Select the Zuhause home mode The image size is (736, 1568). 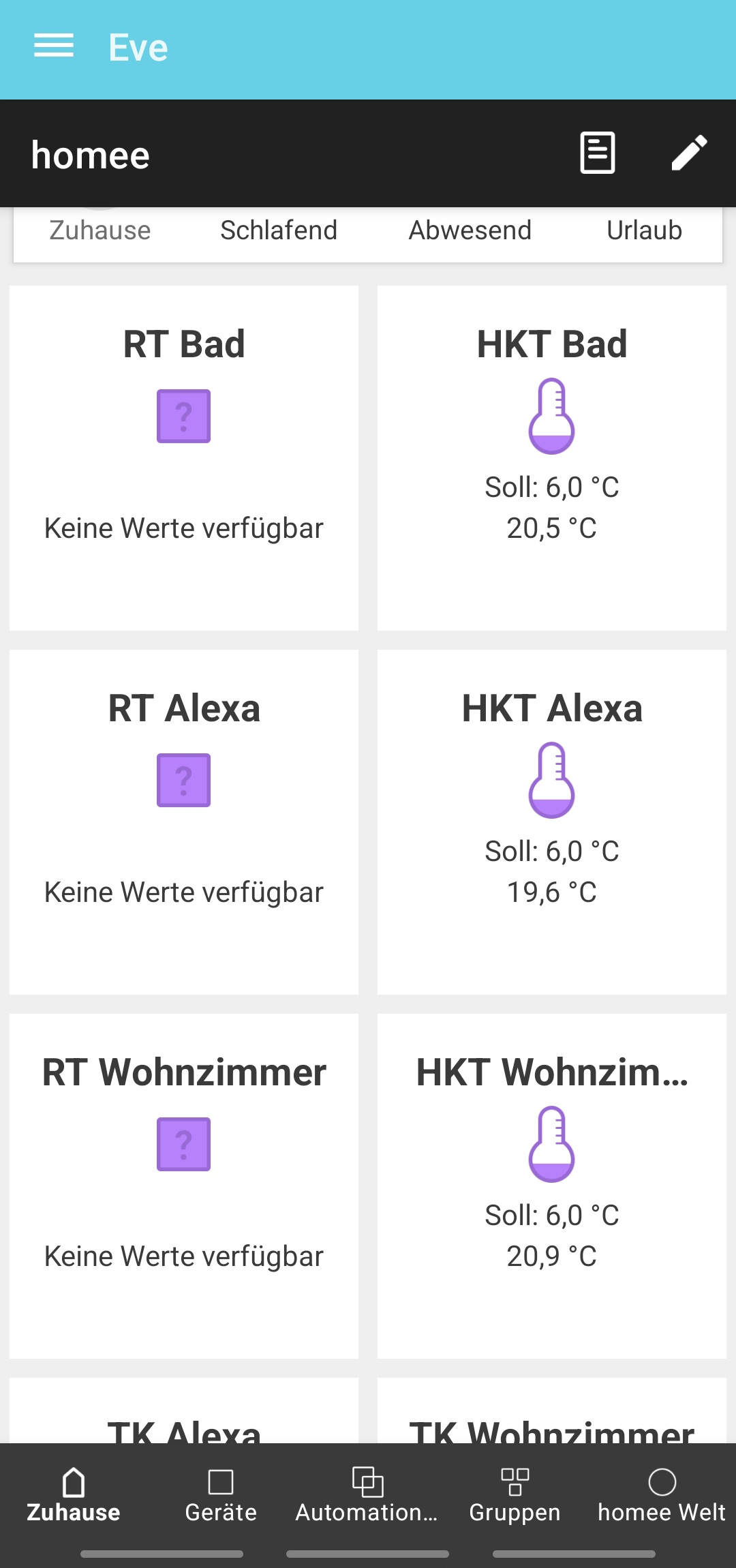pos(100,230)
